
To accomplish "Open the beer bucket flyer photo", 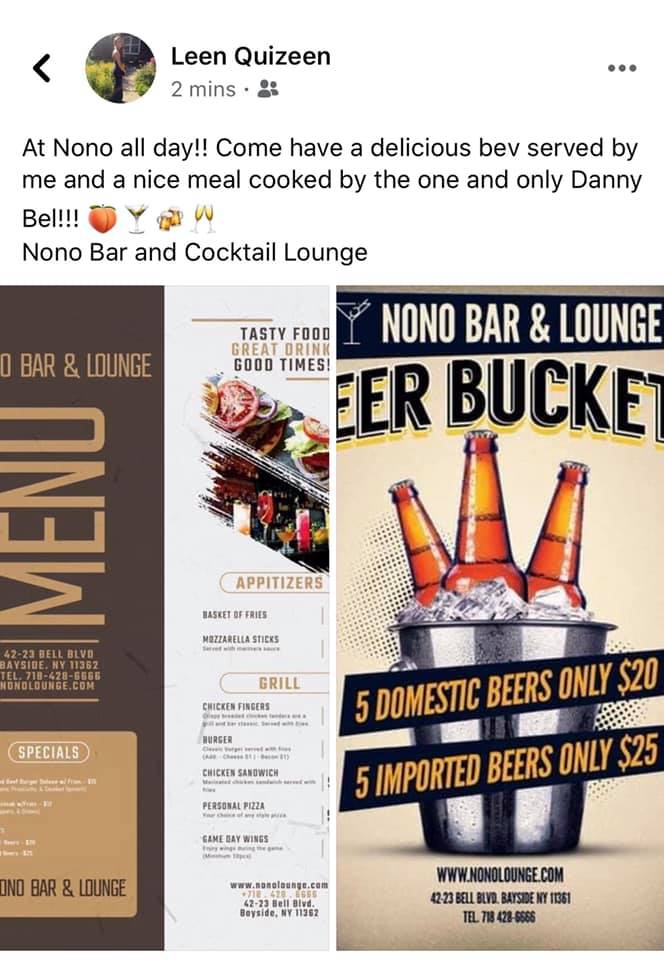I will (500, 617).
